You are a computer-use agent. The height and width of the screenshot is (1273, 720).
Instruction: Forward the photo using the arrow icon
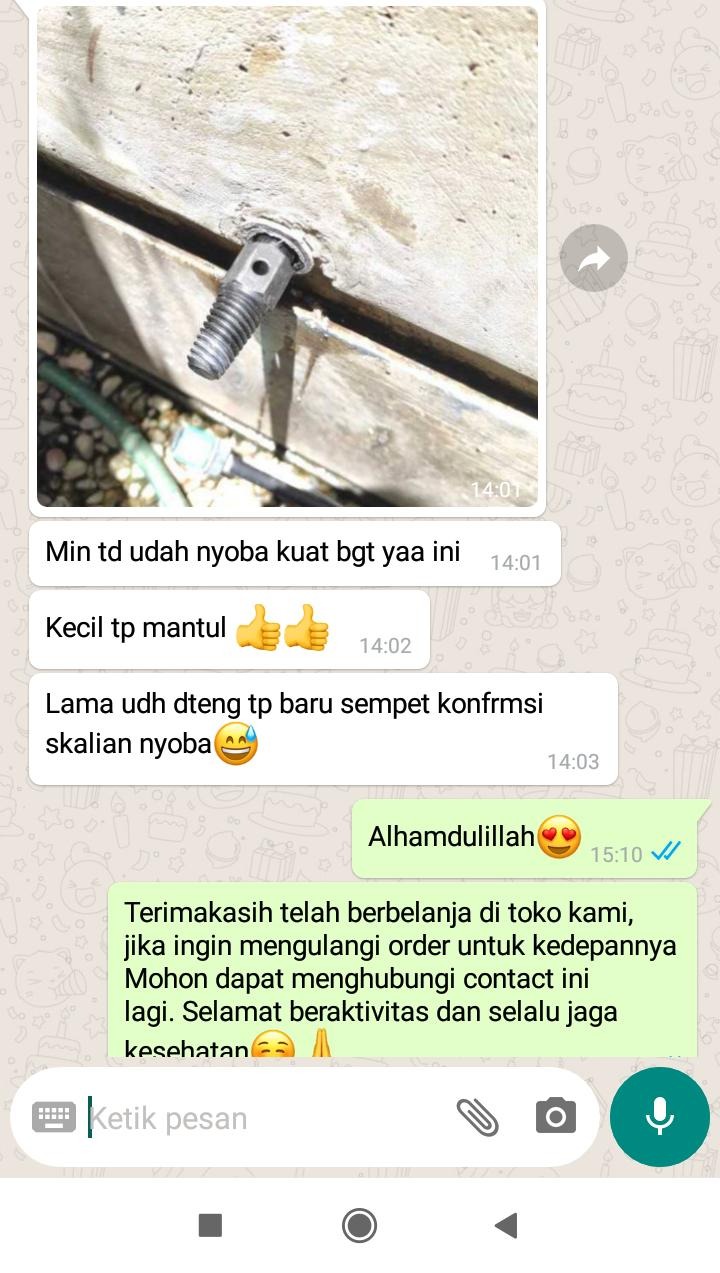tap(594, 259)
